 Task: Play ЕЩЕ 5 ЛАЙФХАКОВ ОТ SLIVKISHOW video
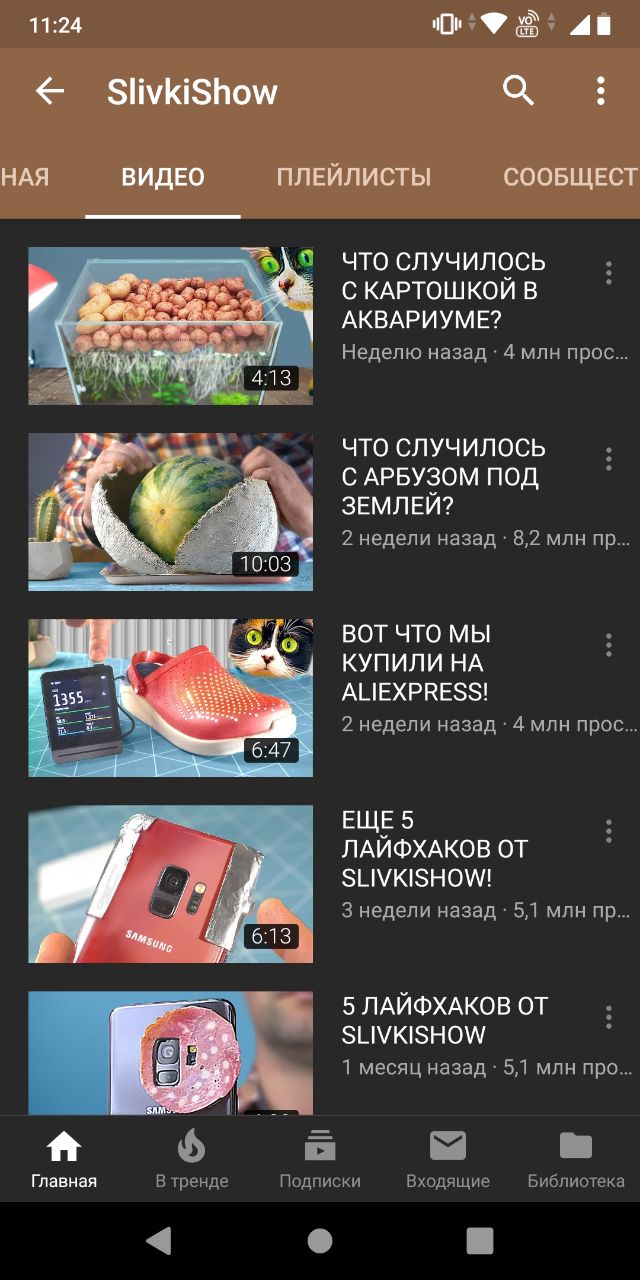170,883
